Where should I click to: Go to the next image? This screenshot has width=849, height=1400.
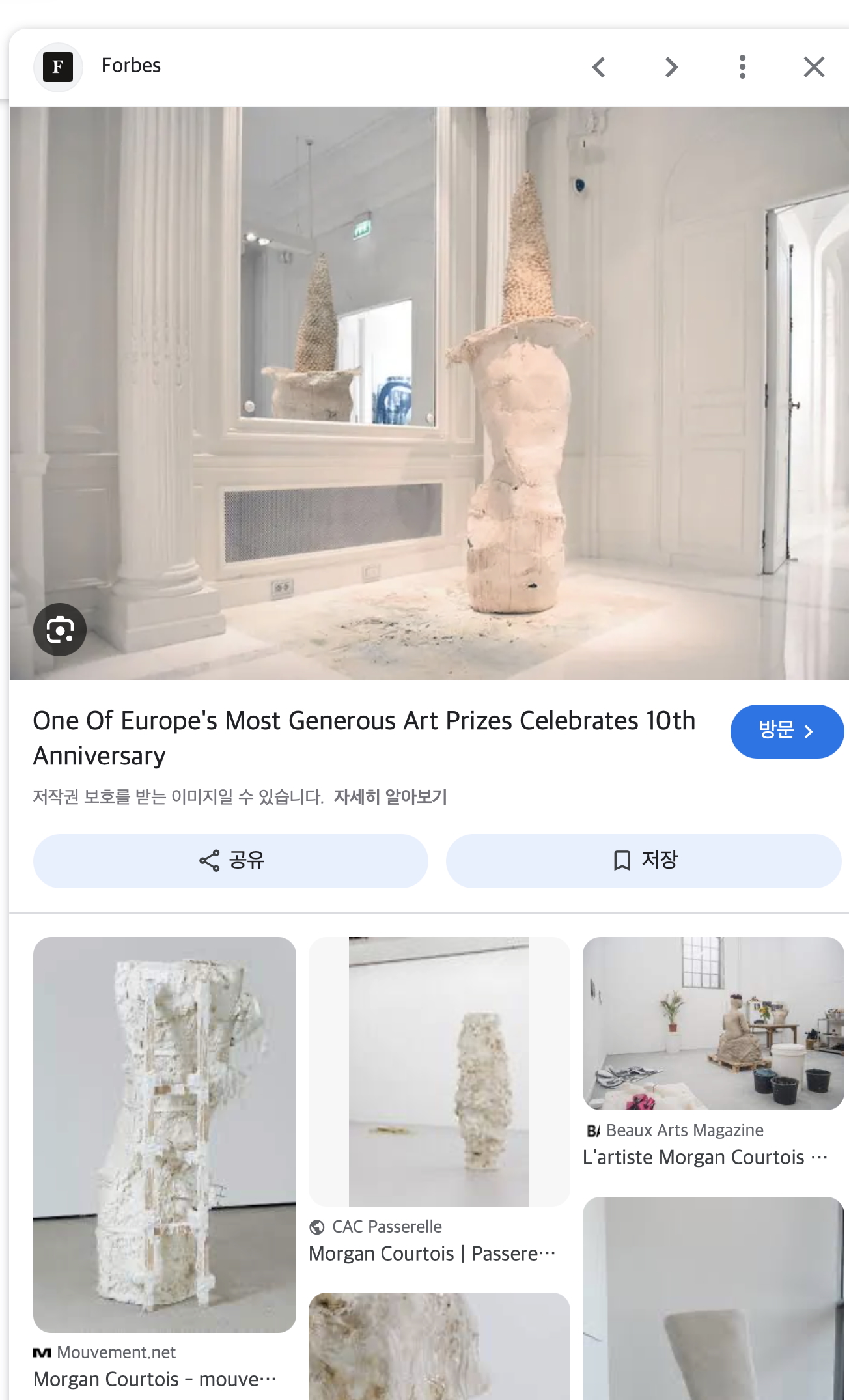pos(671,67)
